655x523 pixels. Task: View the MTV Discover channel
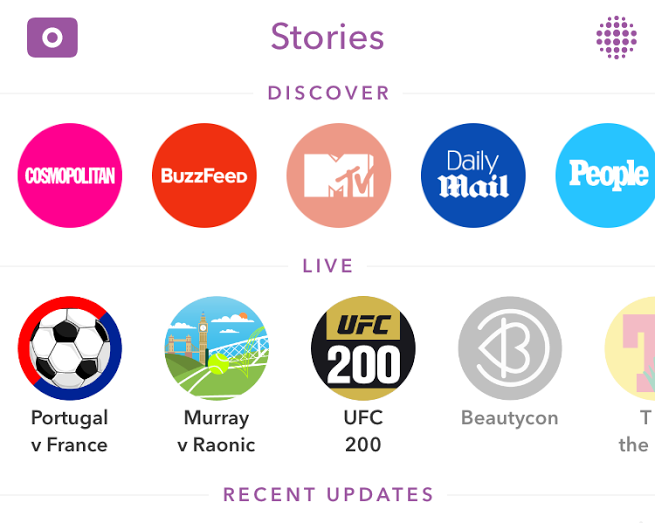click(339, 176)
